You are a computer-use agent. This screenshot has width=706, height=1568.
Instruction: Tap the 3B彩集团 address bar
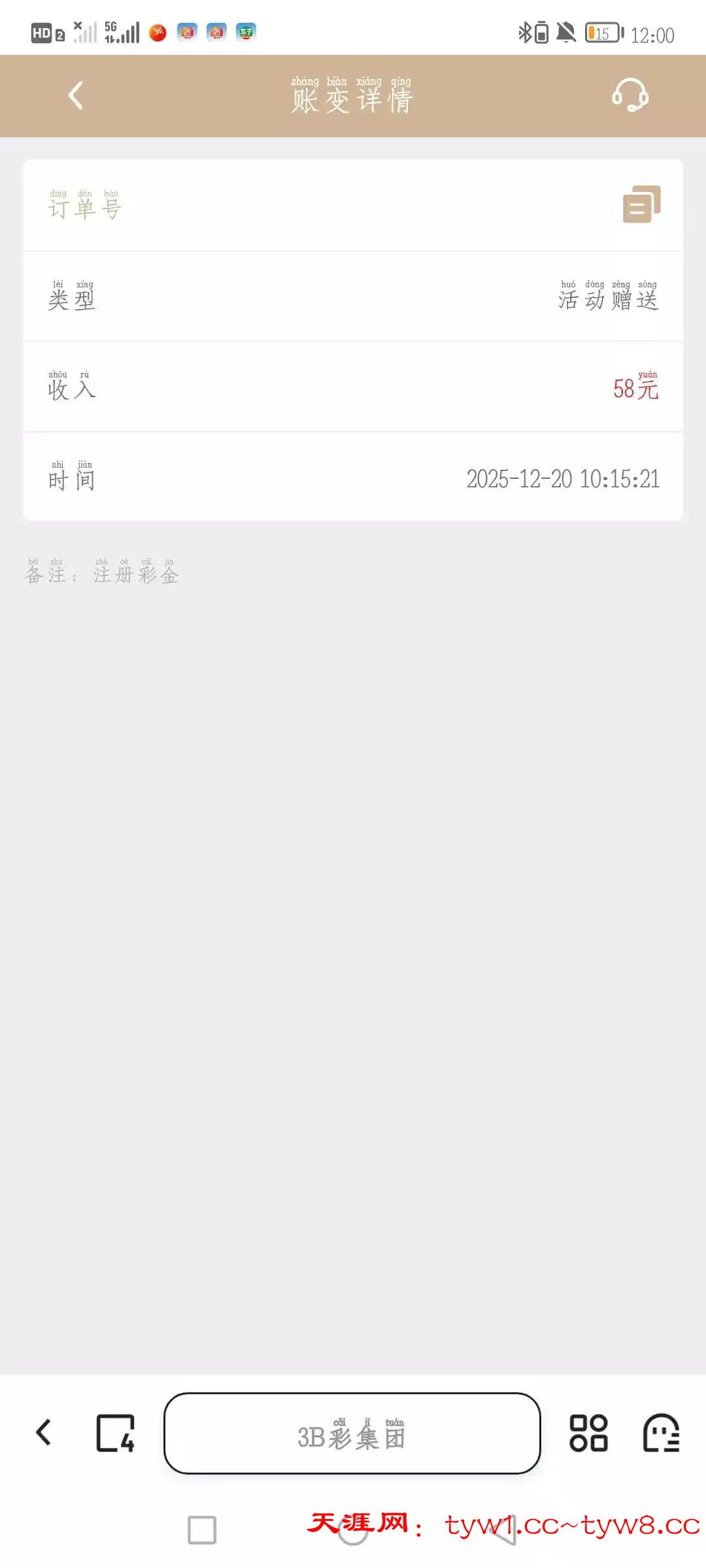[352, 1433]
